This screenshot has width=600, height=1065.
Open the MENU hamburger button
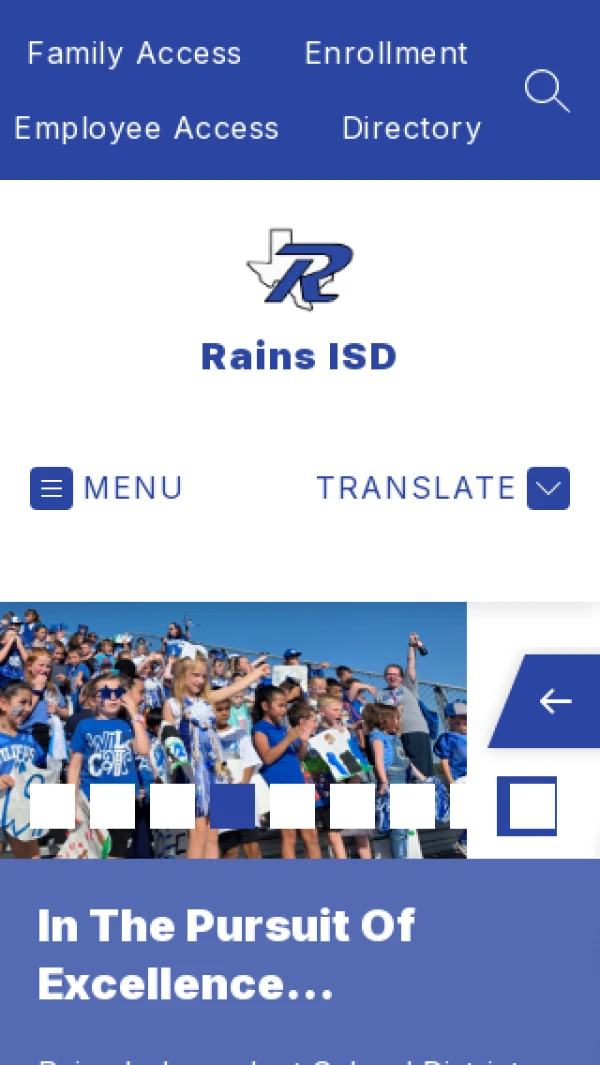(51, 488)
